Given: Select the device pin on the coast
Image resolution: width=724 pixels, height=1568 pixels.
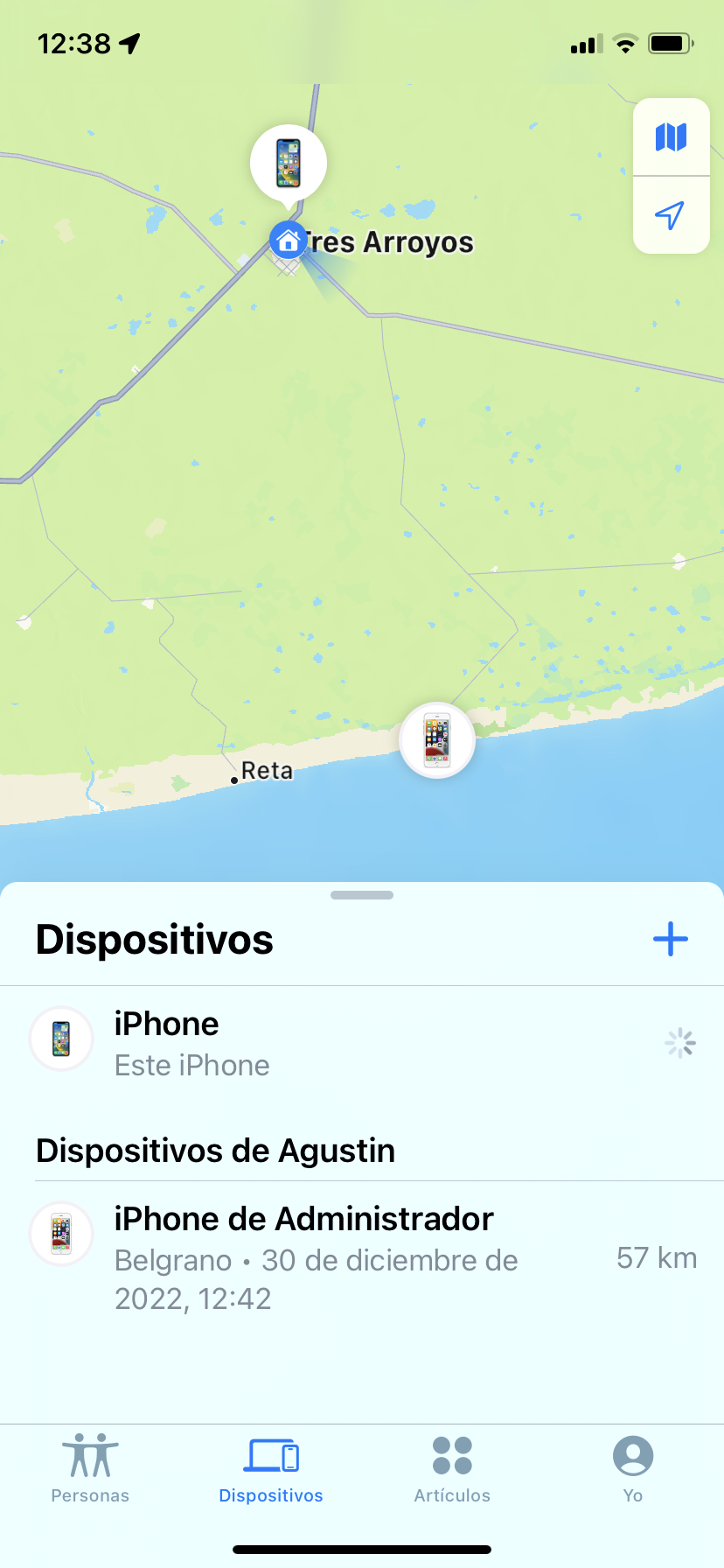Looking at the screenshot, I should coord(437,740).
